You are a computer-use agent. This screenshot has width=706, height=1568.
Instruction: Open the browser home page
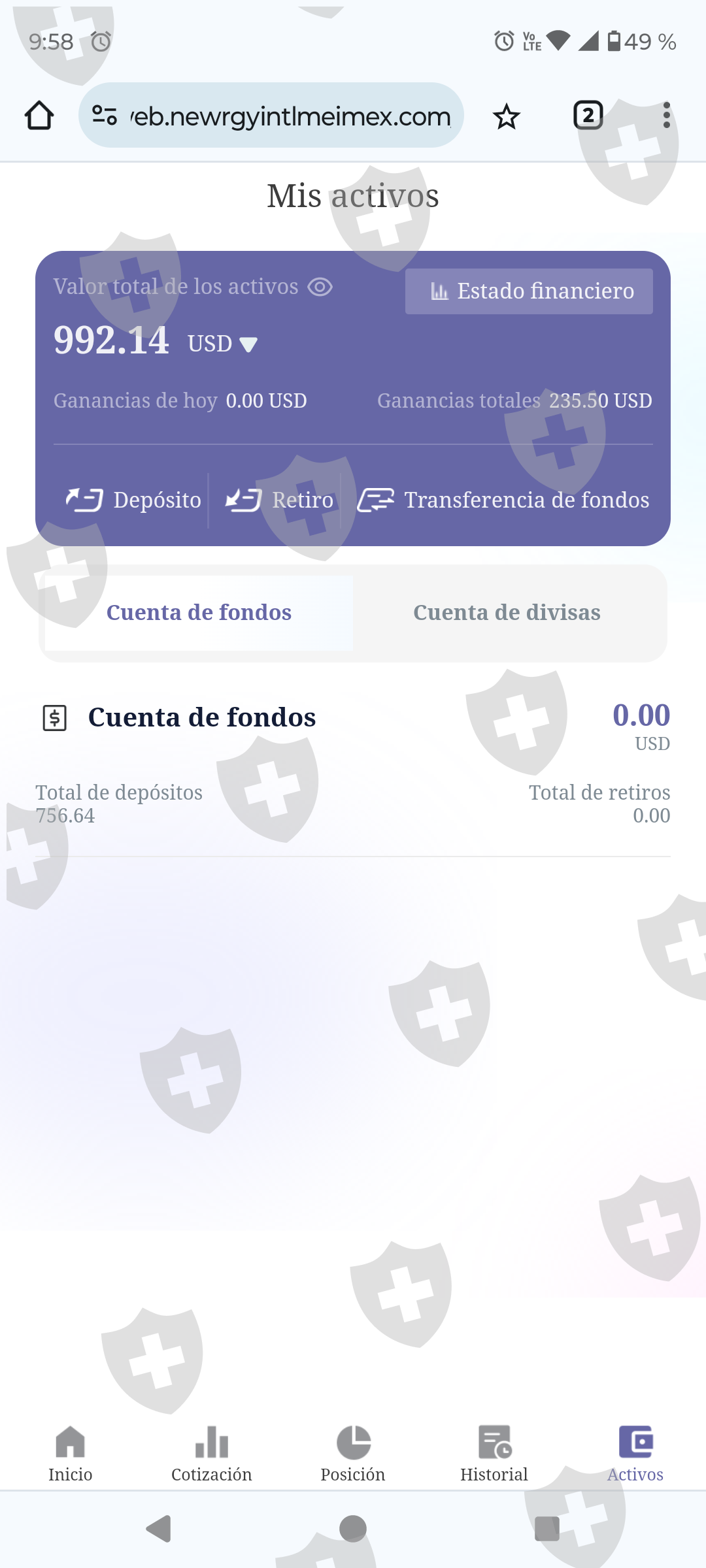[39, 116]
